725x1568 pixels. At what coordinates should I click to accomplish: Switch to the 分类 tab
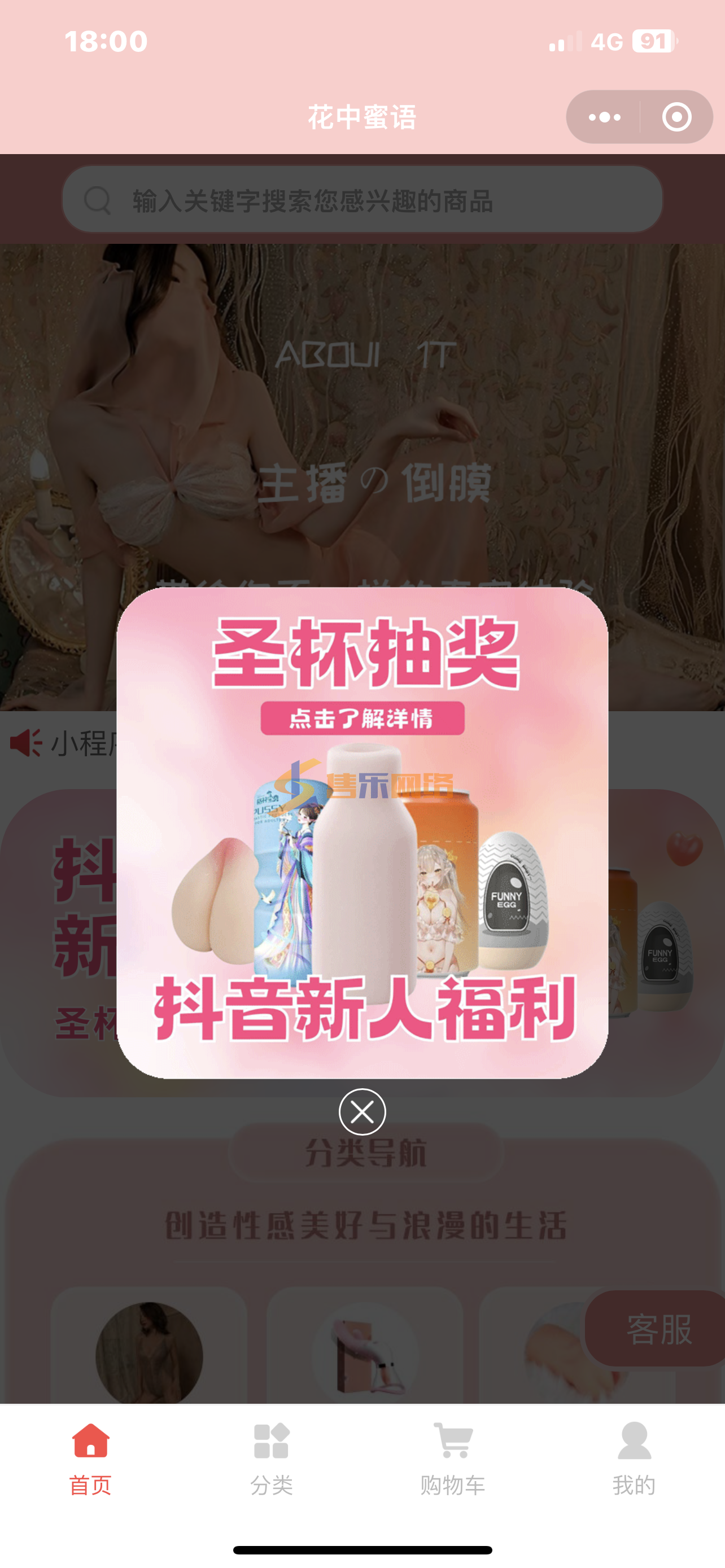pos(272,1459)
